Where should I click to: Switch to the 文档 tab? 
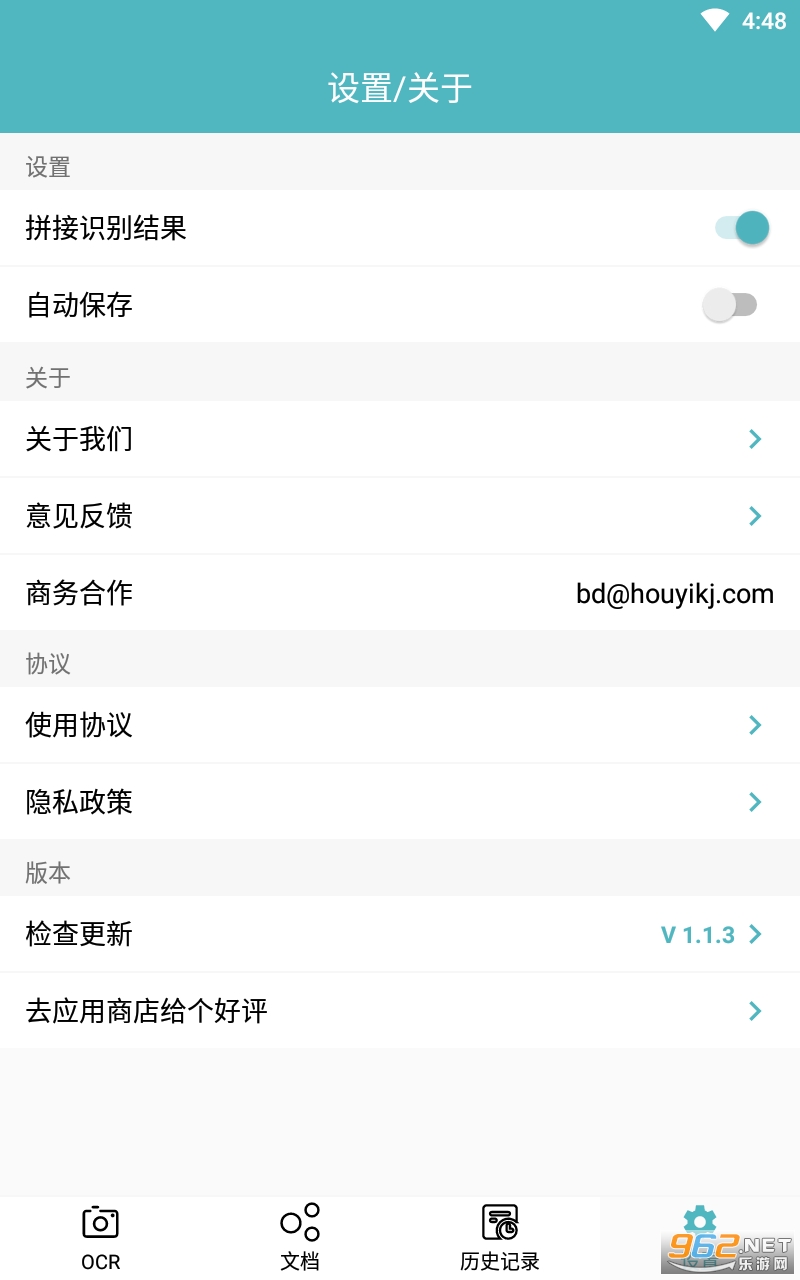300,1238
